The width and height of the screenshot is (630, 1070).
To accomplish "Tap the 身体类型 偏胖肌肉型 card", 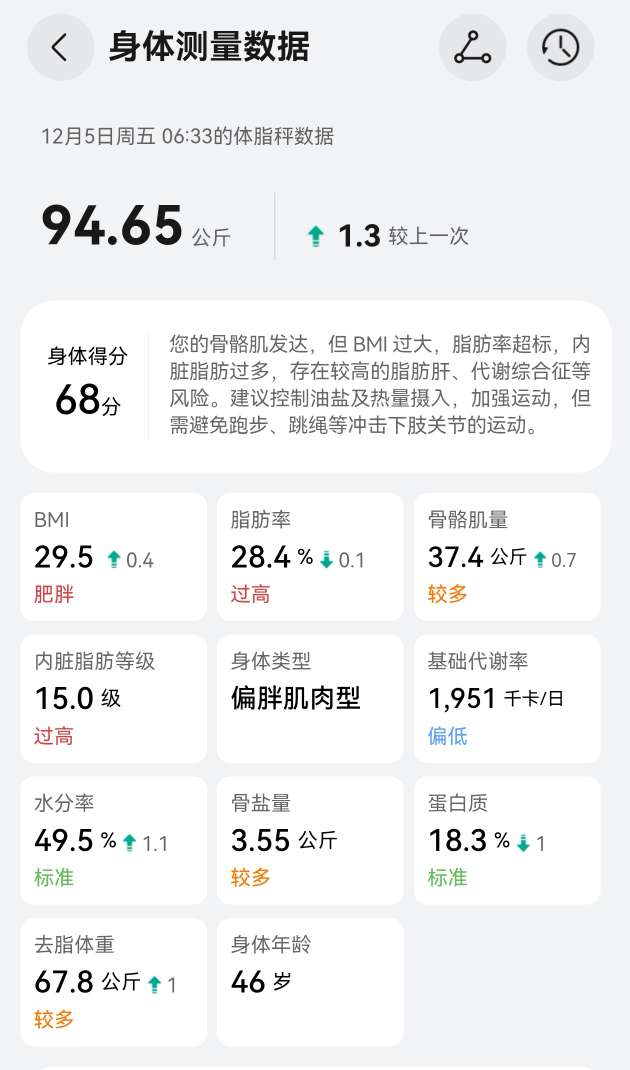I will tap(310, 698).
